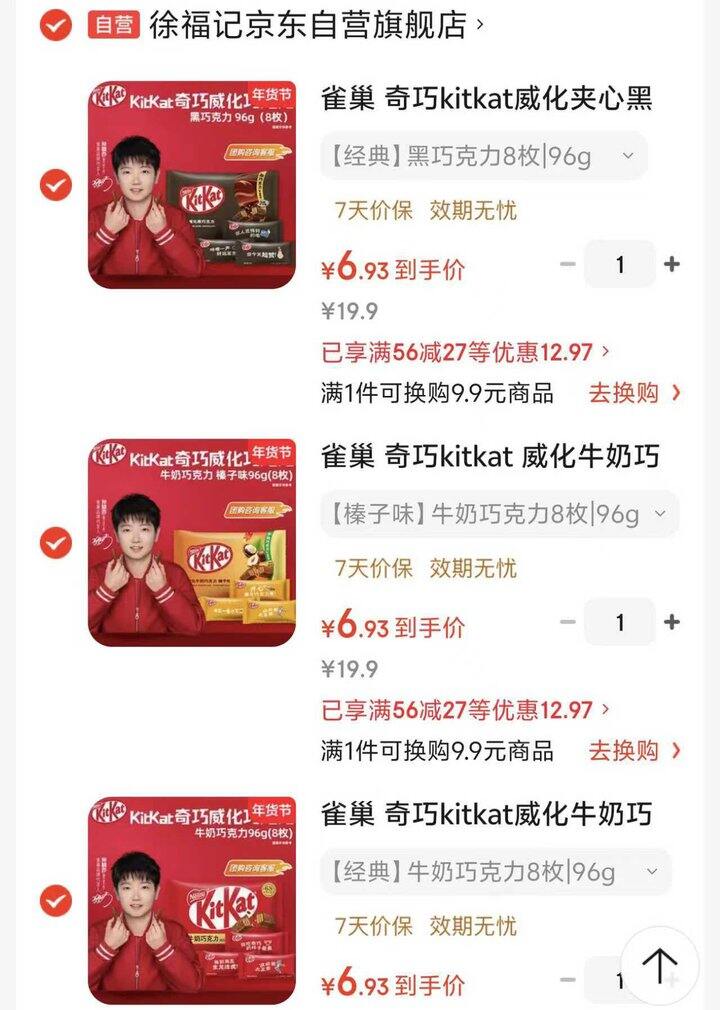View 已享满56减27 discount details for 黑巧克力
This screenshot has width=720, height=1010.
[x=465, y=352]
